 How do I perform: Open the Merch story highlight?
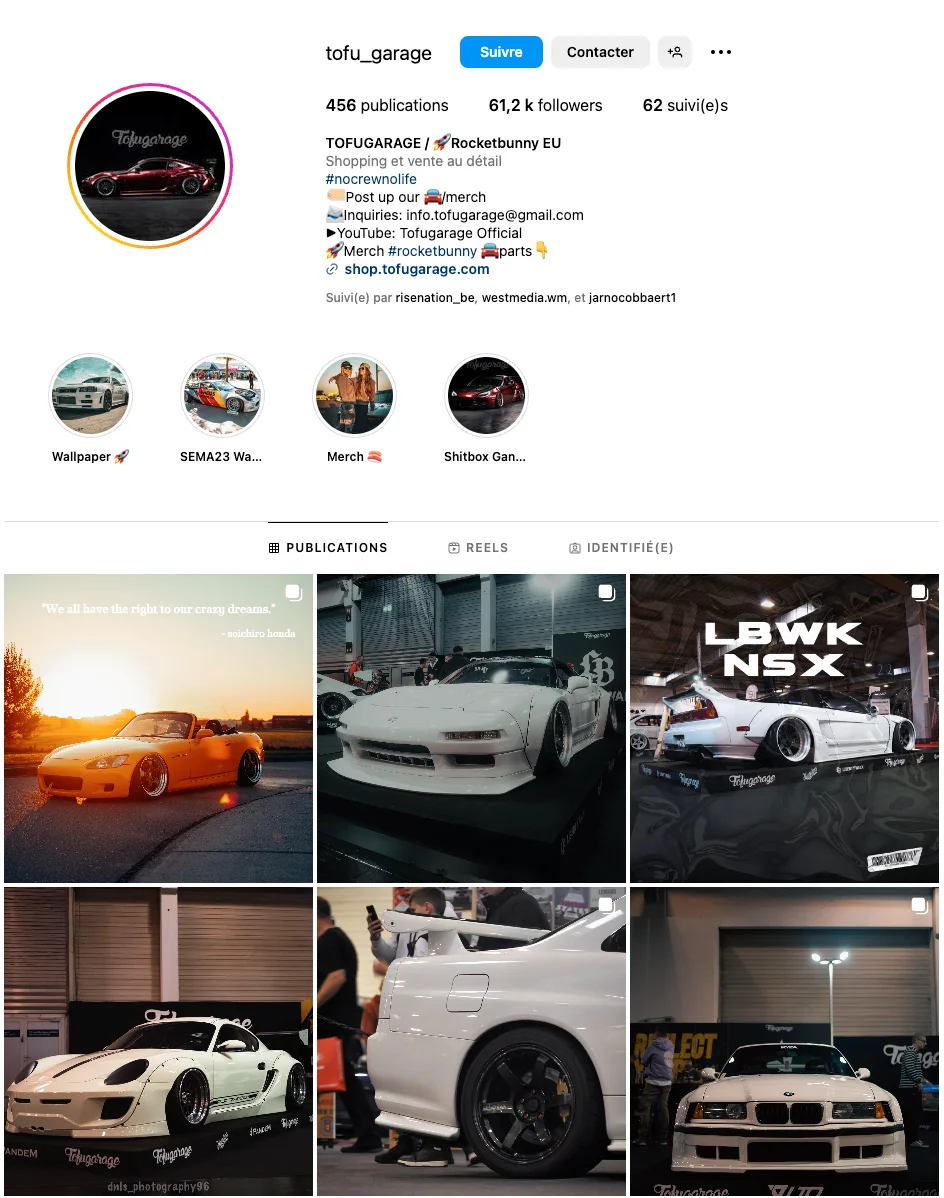pyautogui.click(x=355, y=396)
